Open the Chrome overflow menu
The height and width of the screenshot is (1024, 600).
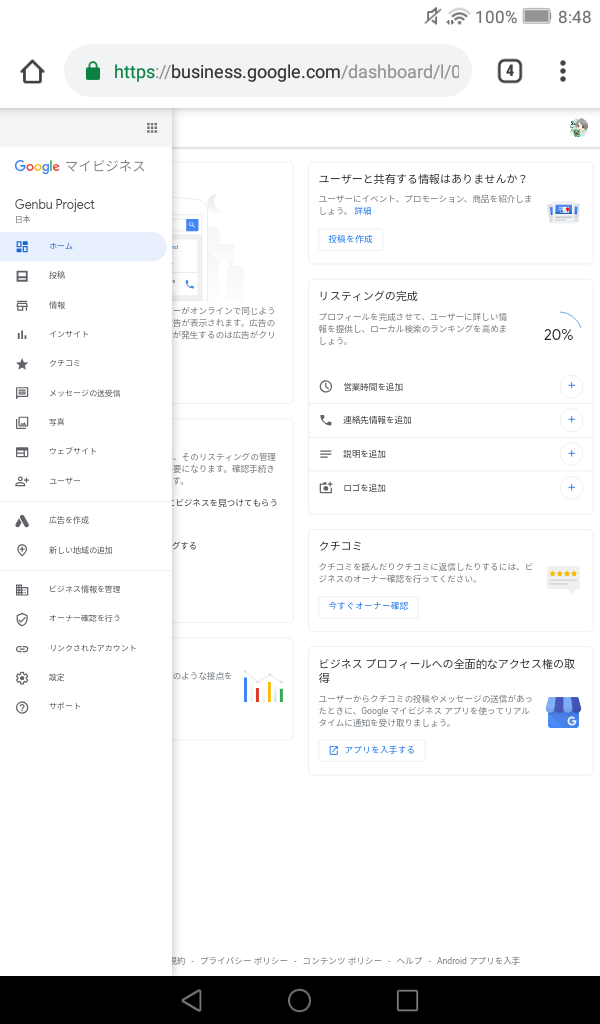point(563,71)
